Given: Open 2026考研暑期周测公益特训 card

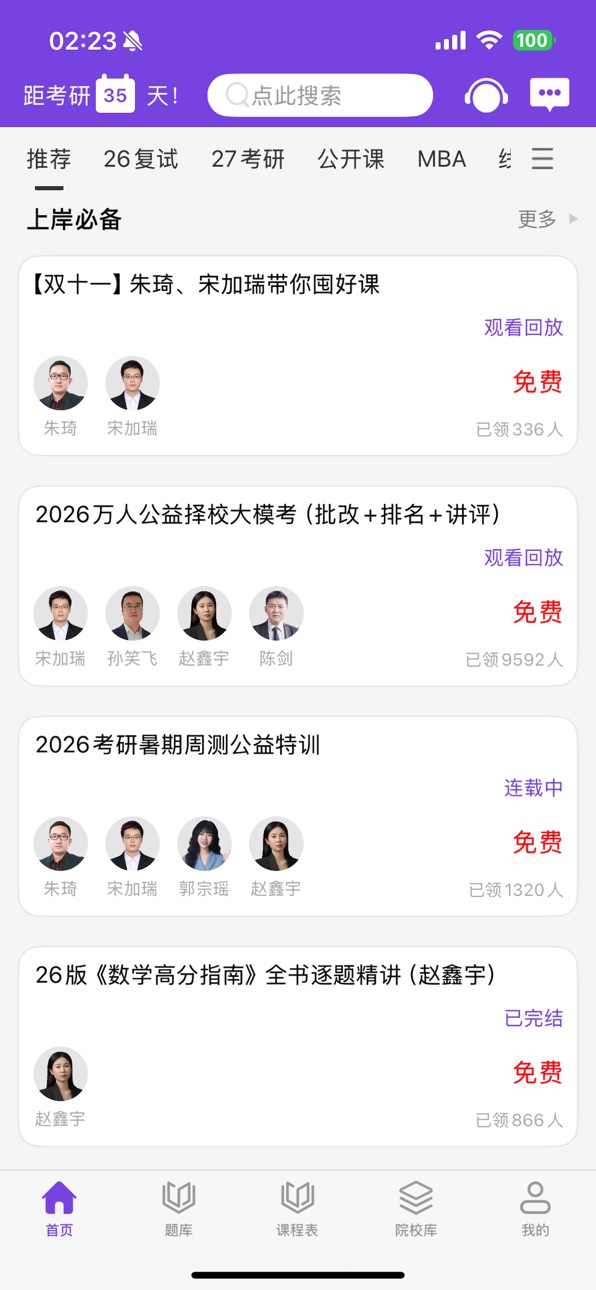Looking at the screenshot, I should [298, 816].
